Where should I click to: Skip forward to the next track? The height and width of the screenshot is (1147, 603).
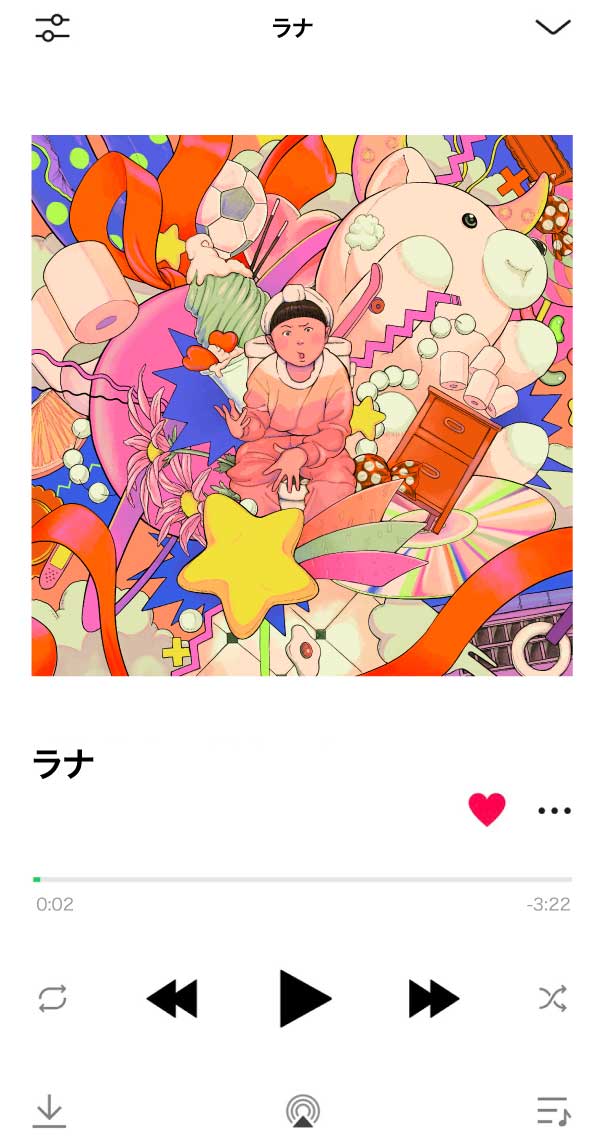coord(434,998)
